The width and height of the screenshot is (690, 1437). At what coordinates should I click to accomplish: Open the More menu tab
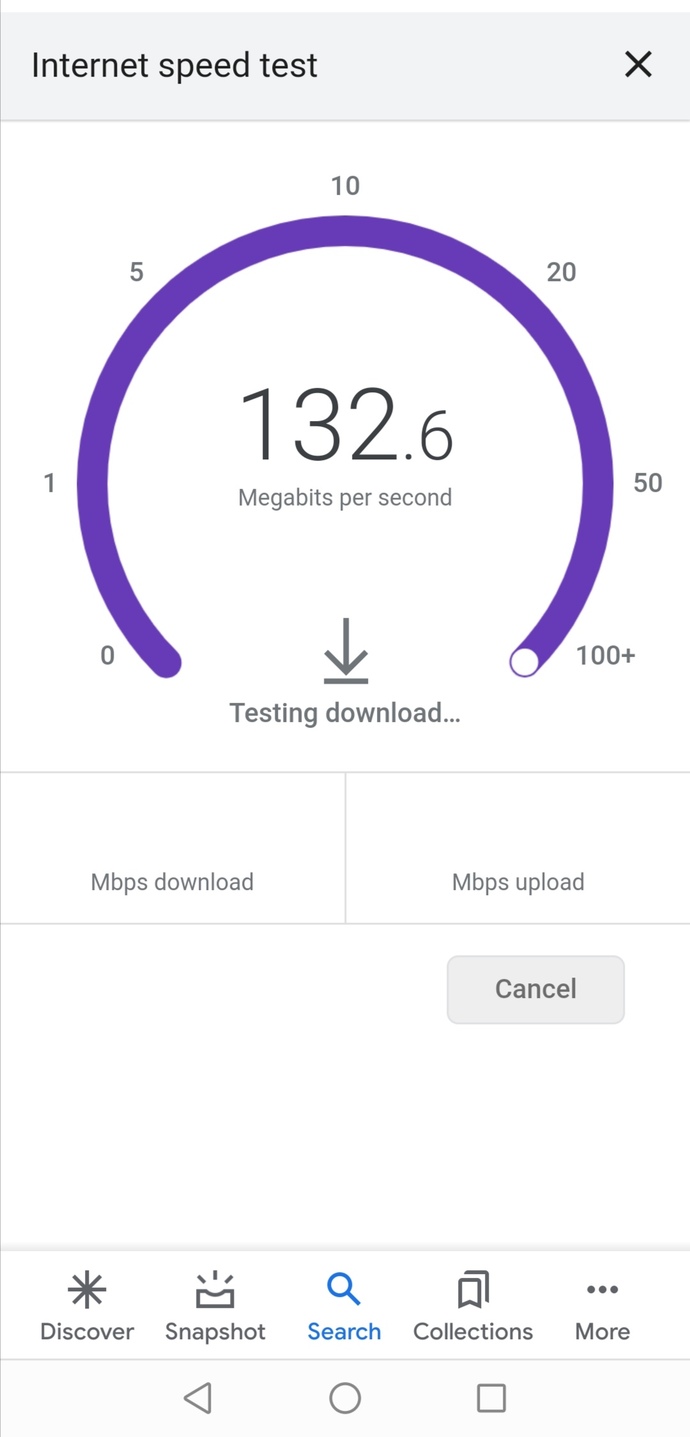coord(602,1305)
